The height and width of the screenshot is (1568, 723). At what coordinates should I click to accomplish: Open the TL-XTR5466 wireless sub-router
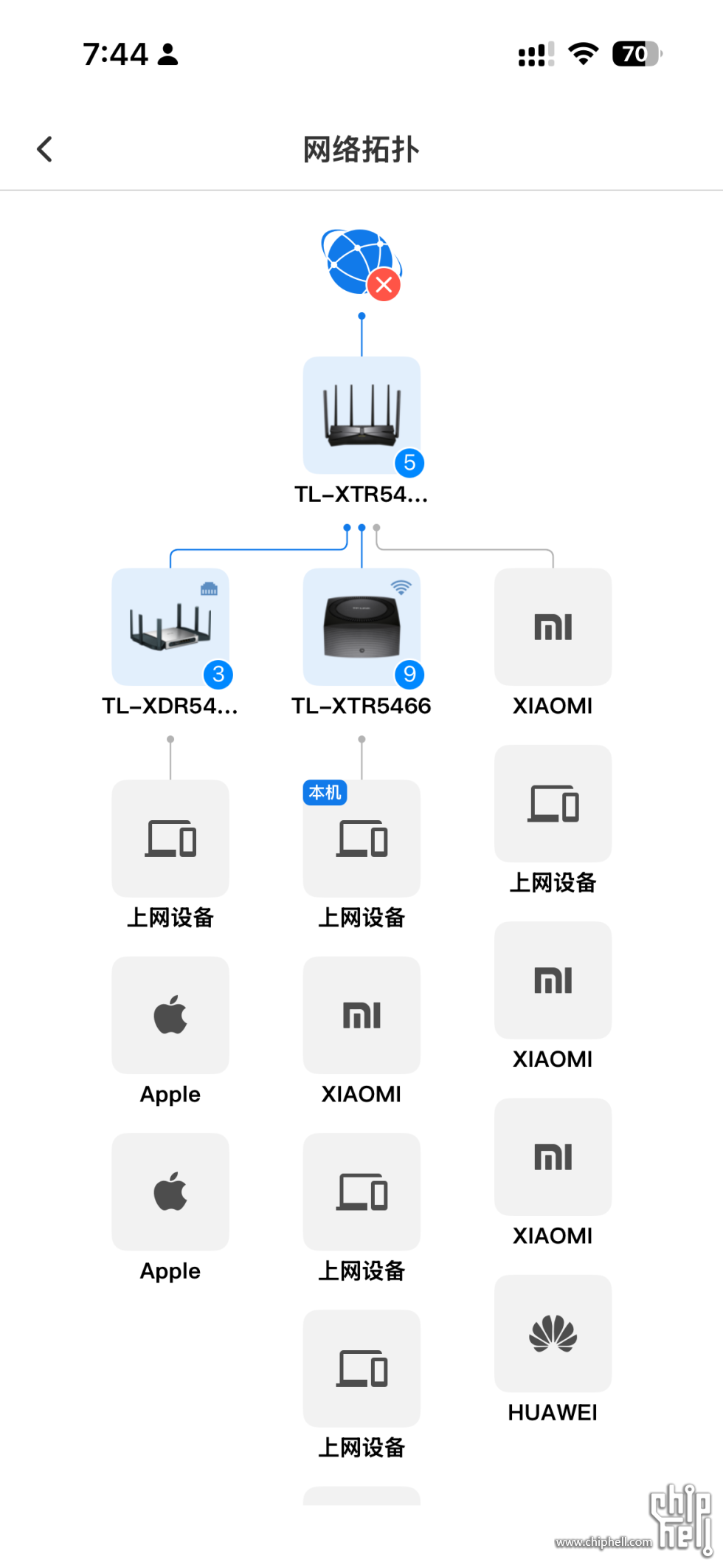361,627
